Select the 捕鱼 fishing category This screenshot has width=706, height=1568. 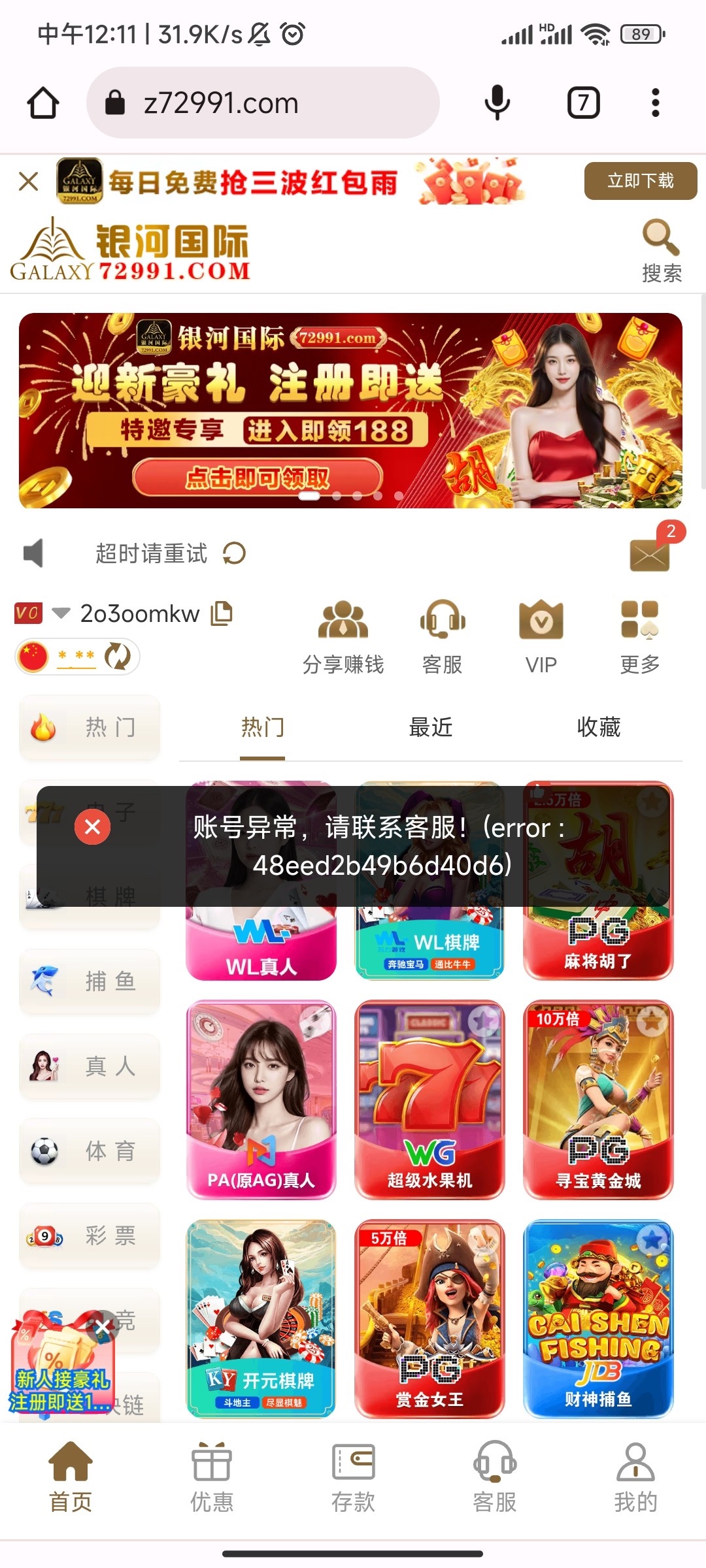(x=90, y=981)
